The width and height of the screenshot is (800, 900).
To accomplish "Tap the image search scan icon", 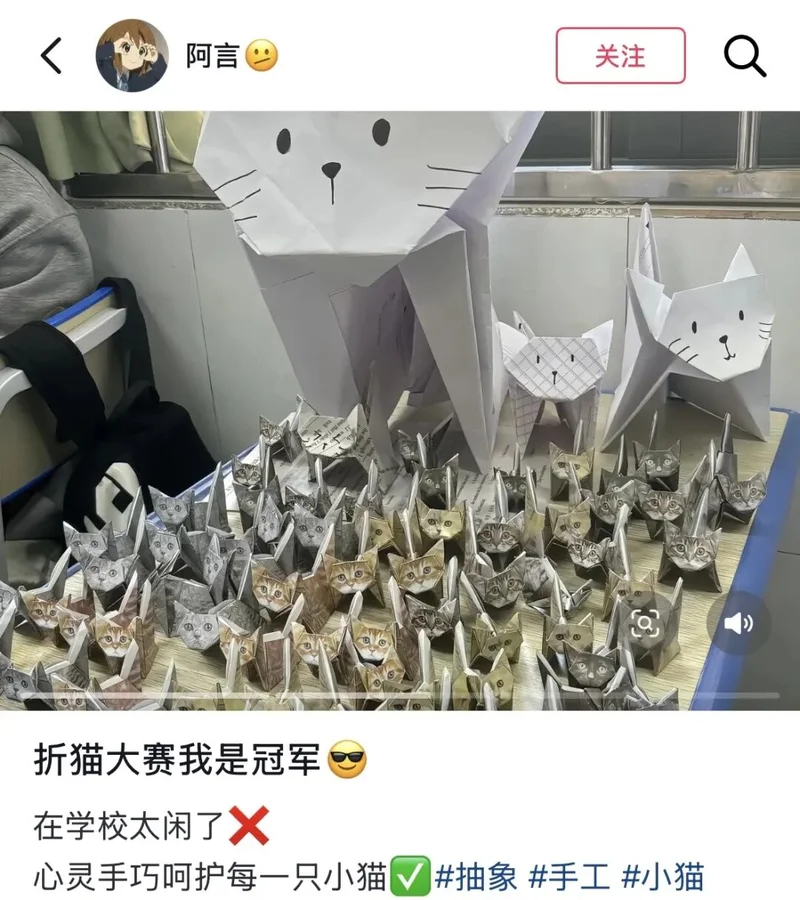I will tap(645, 625).
